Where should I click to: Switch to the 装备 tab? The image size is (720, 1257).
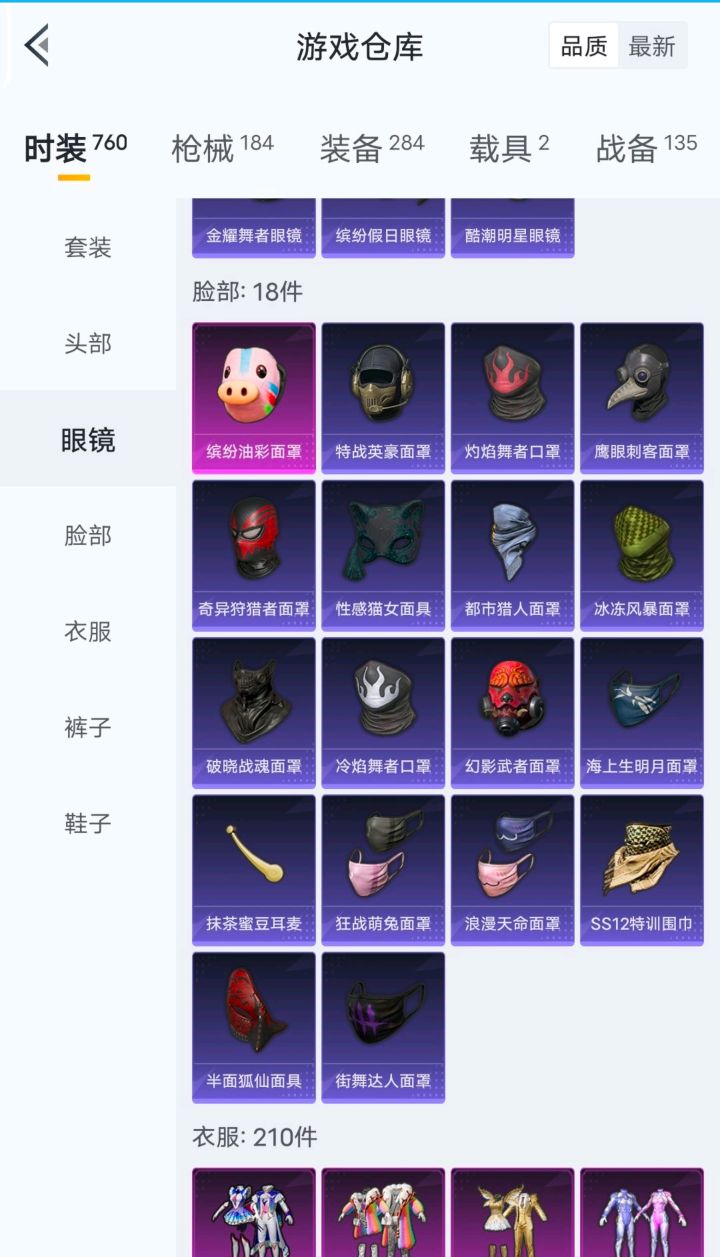click(x=371, y=148)
